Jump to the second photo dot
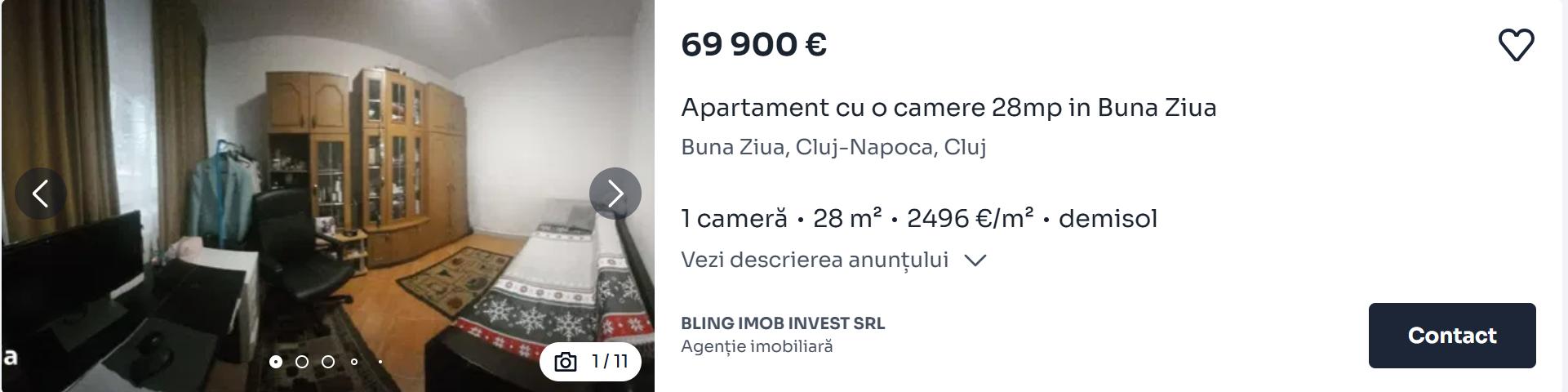 pos(302,361)
